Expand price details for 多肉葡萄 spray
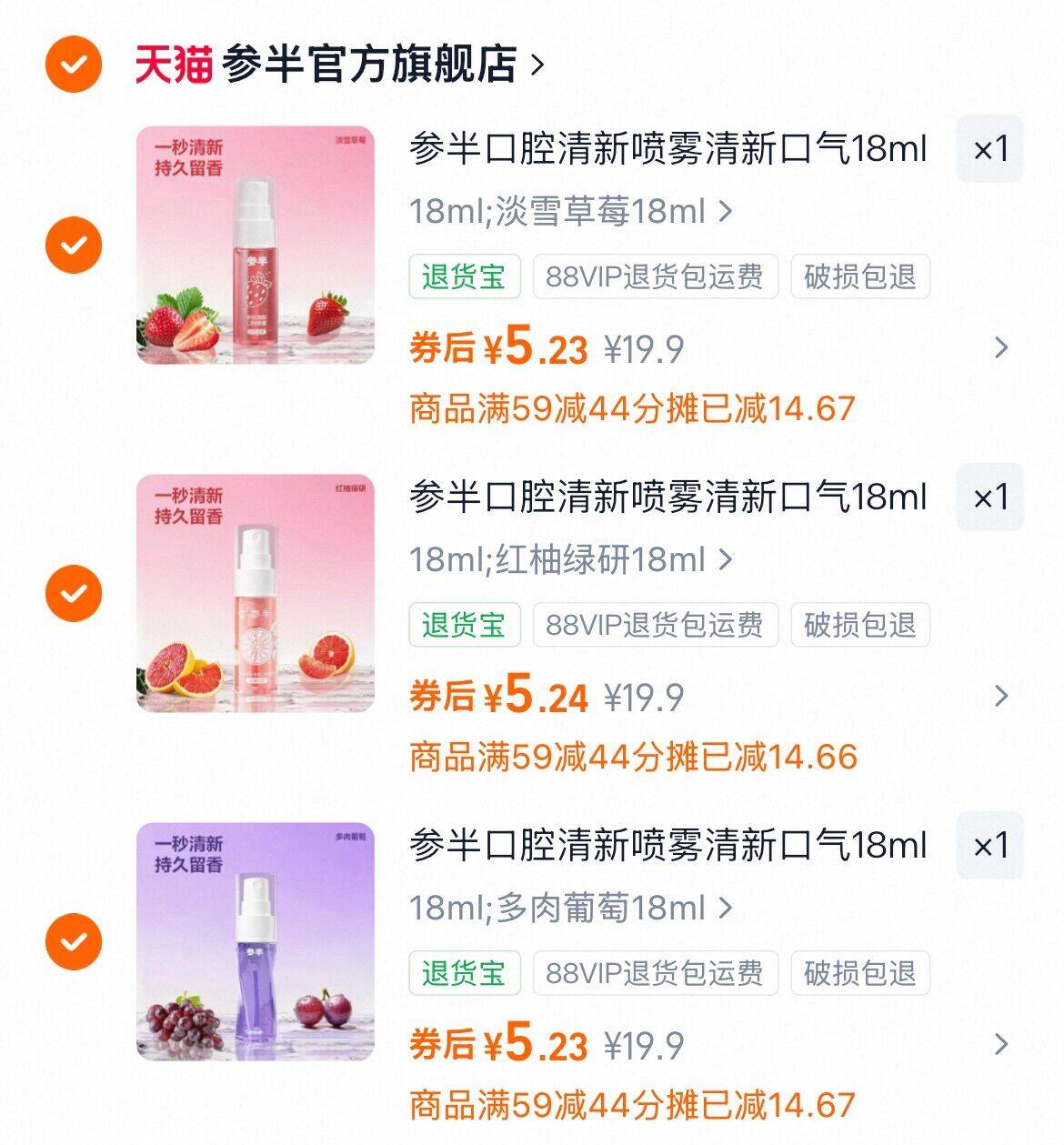The width and height of the screenshot is (1064, 1145). 1001,1044
